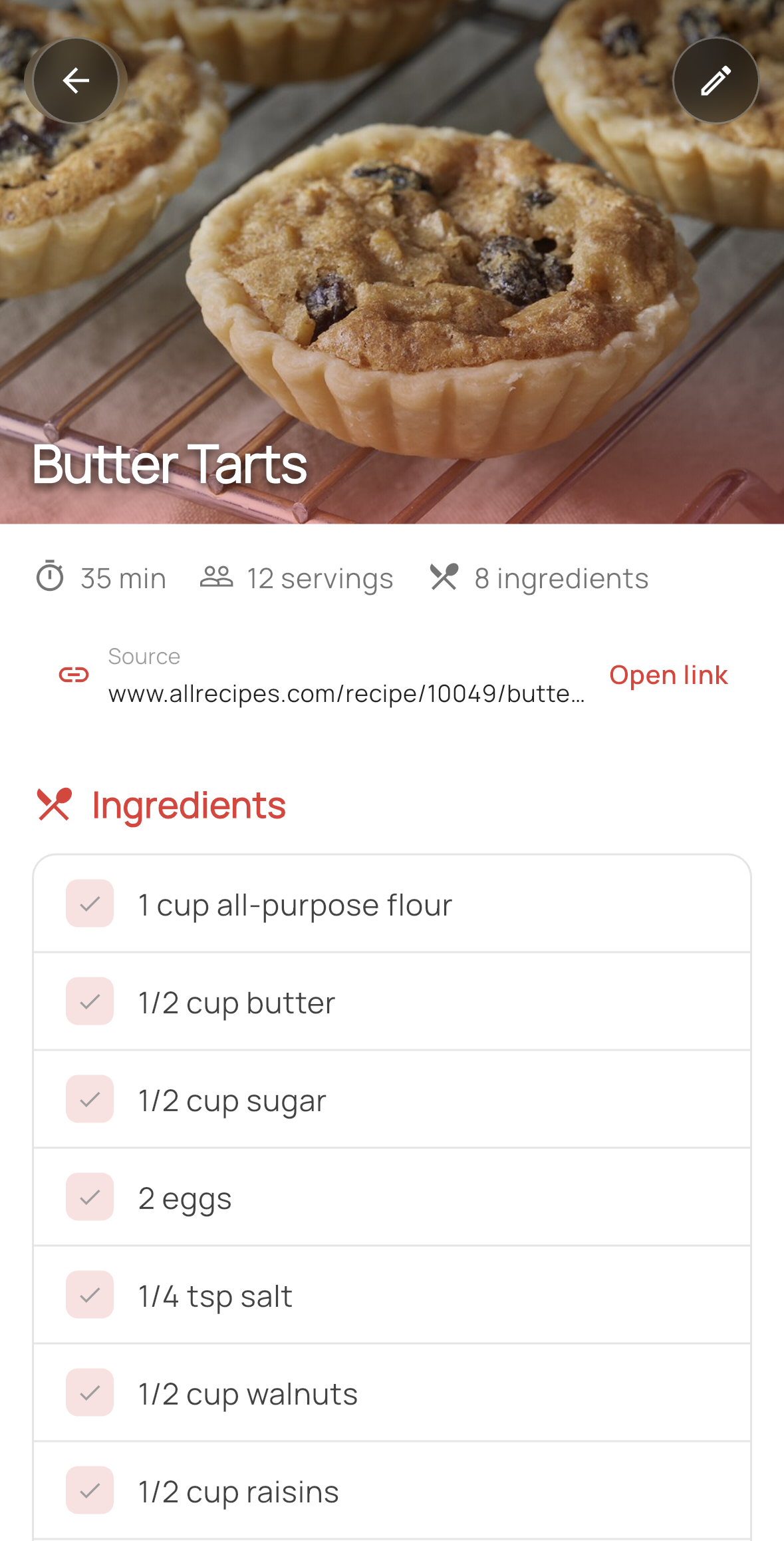This screenshot has width=784, height=1541.
Task: Expand the truncated allrecipes source URL
Action: [347, 695]
